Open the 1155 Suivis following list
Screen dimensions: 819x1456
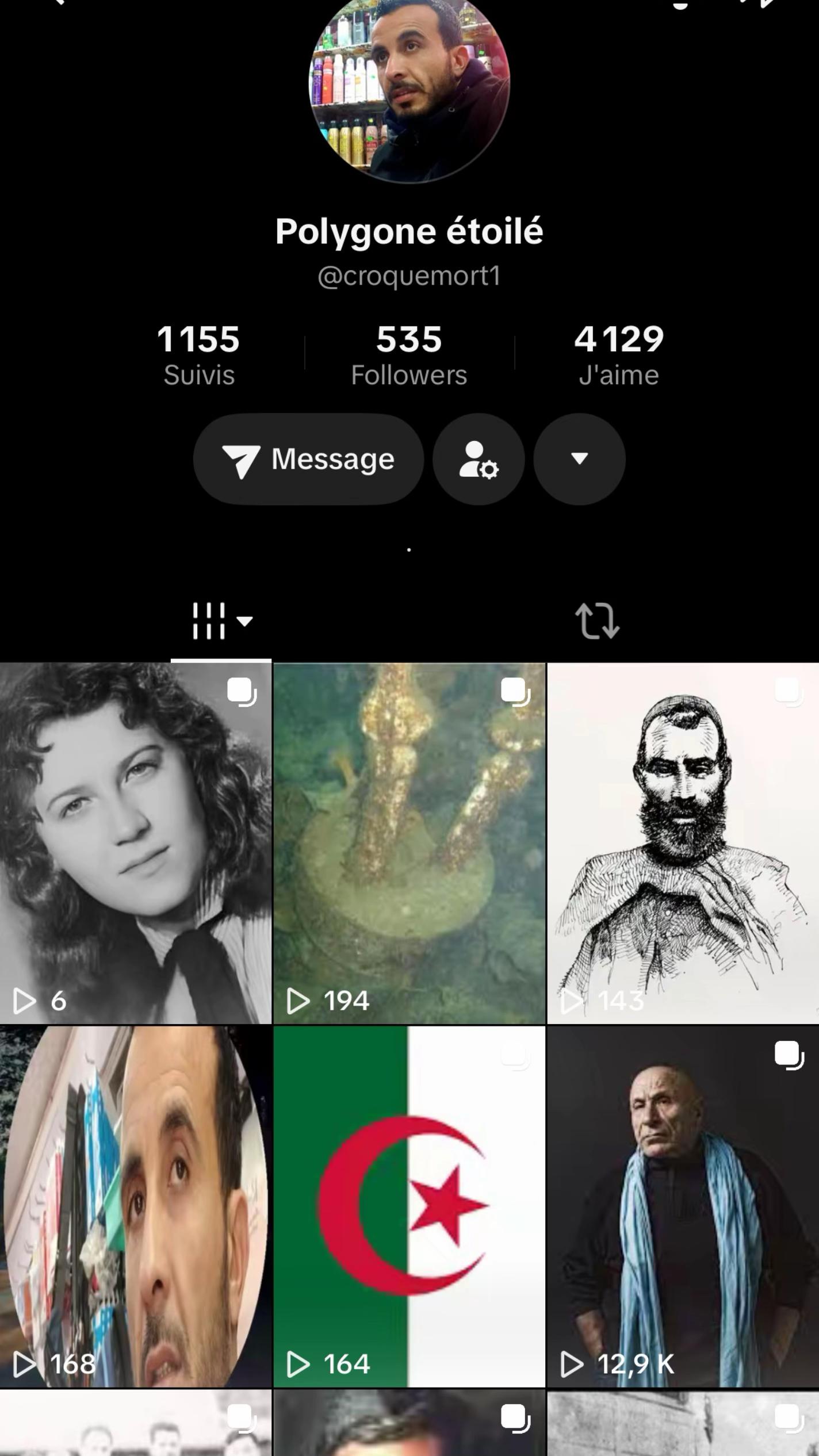(198, 354)
